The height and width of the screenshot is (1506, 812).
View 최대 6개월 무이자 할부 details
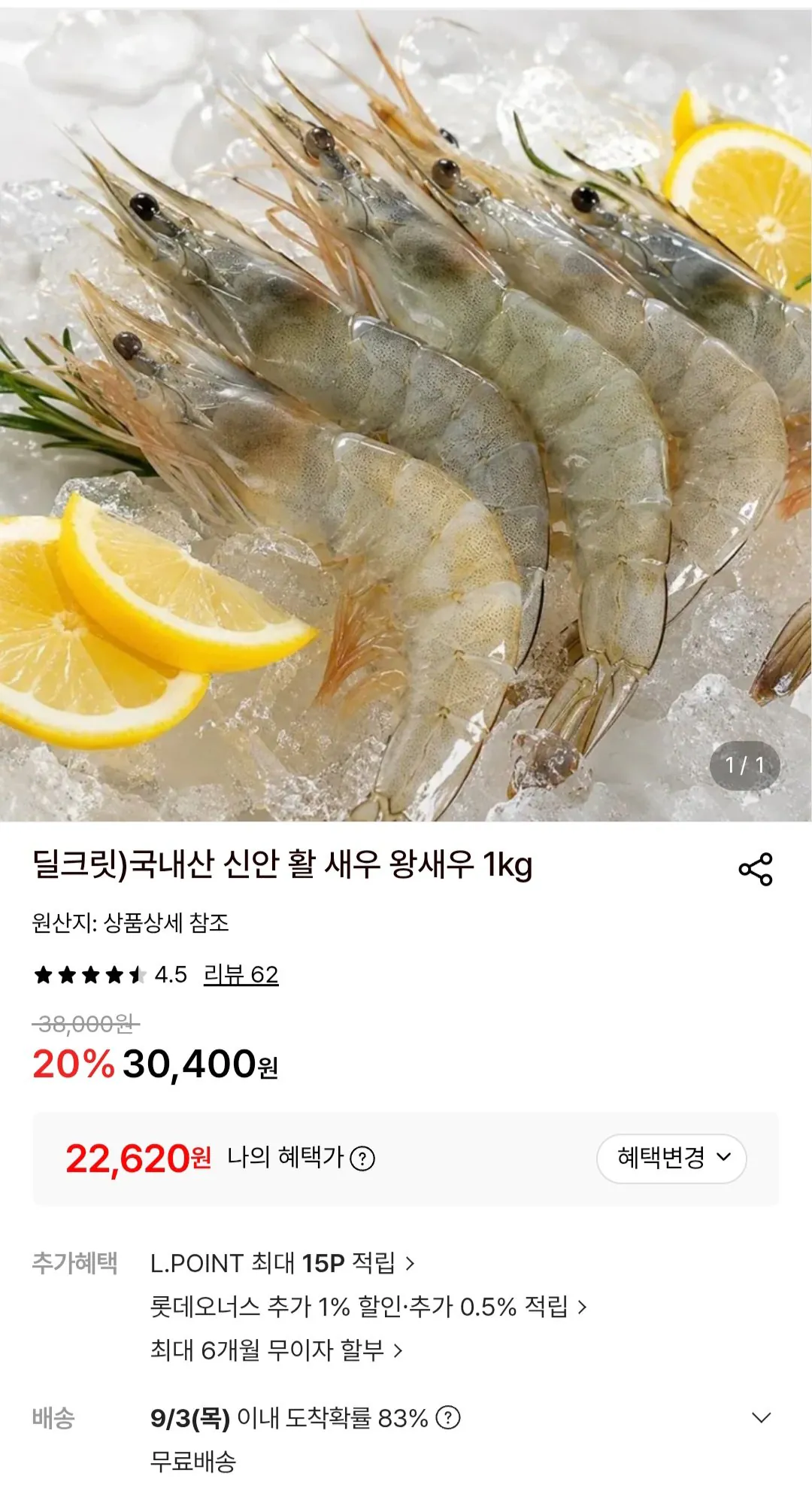[x=277, y=1350]
